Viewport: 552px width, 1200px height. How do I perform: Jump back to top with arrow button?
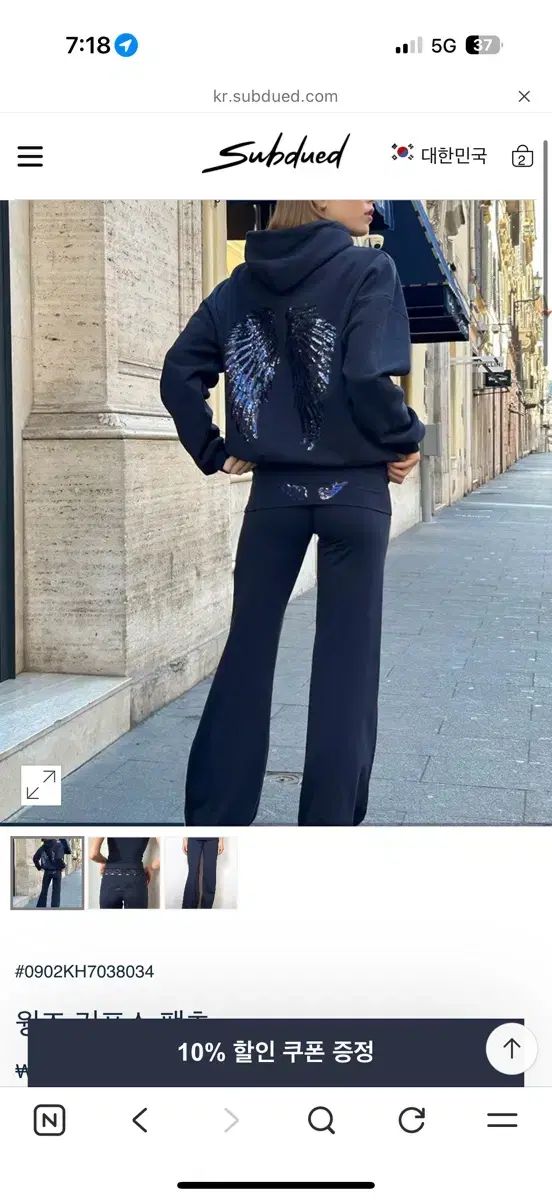[512, 1049]
